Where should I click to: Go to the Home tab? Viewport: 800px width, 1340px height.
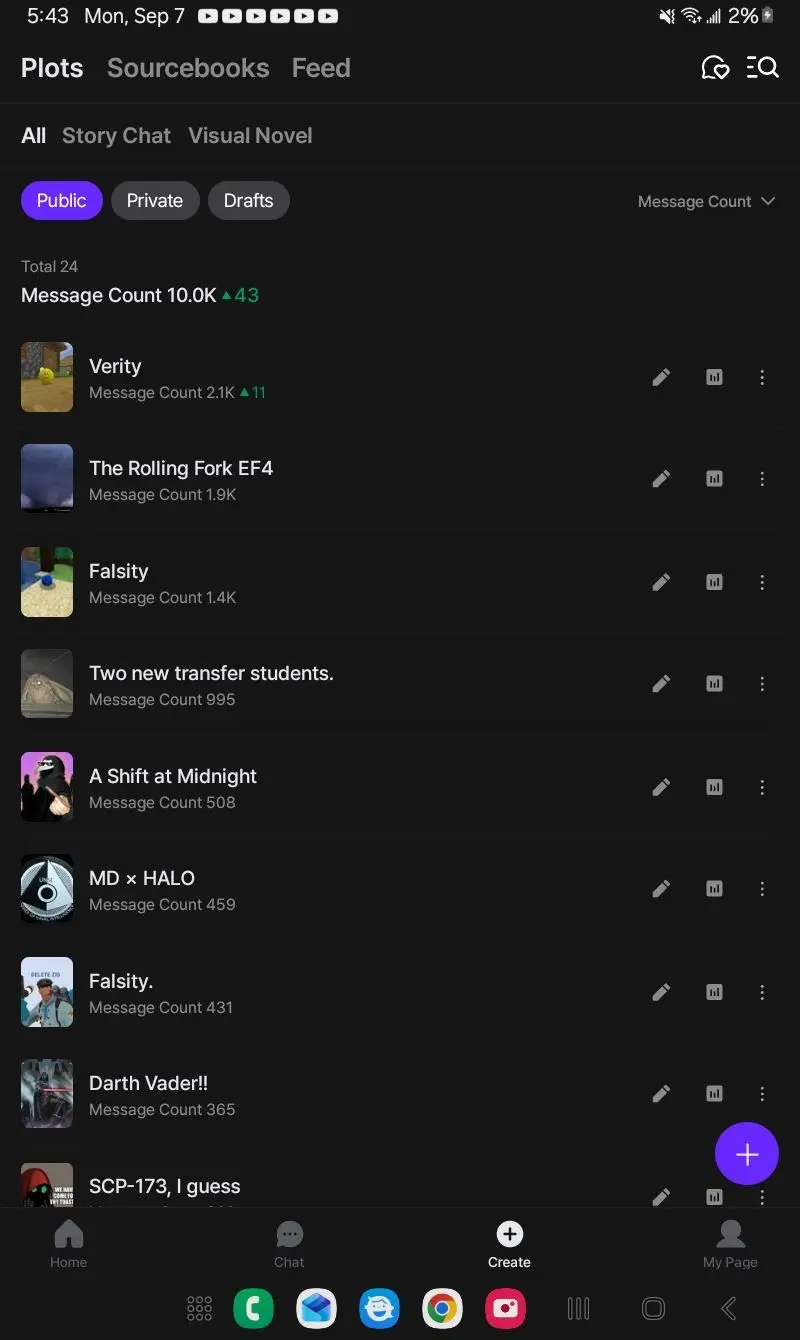[69, 1244]
